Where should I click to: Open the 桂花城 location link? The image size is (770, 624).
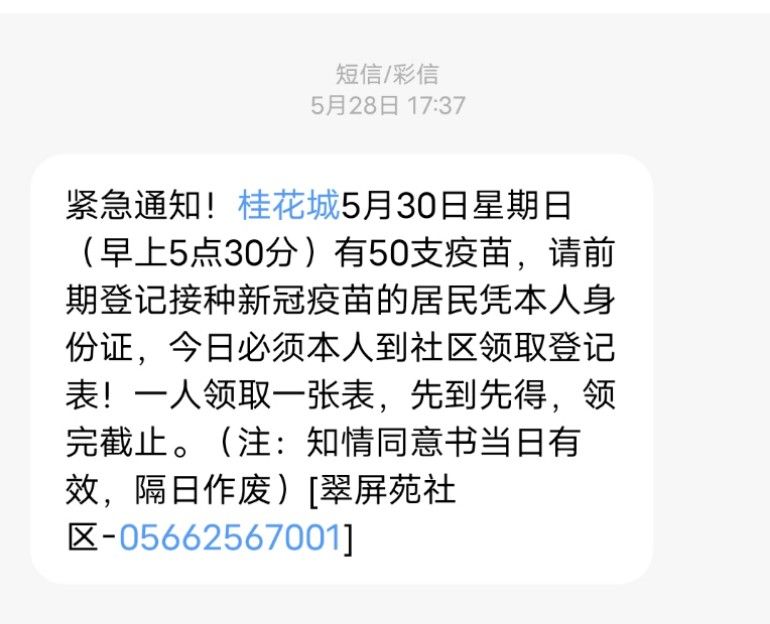point(289,206)
